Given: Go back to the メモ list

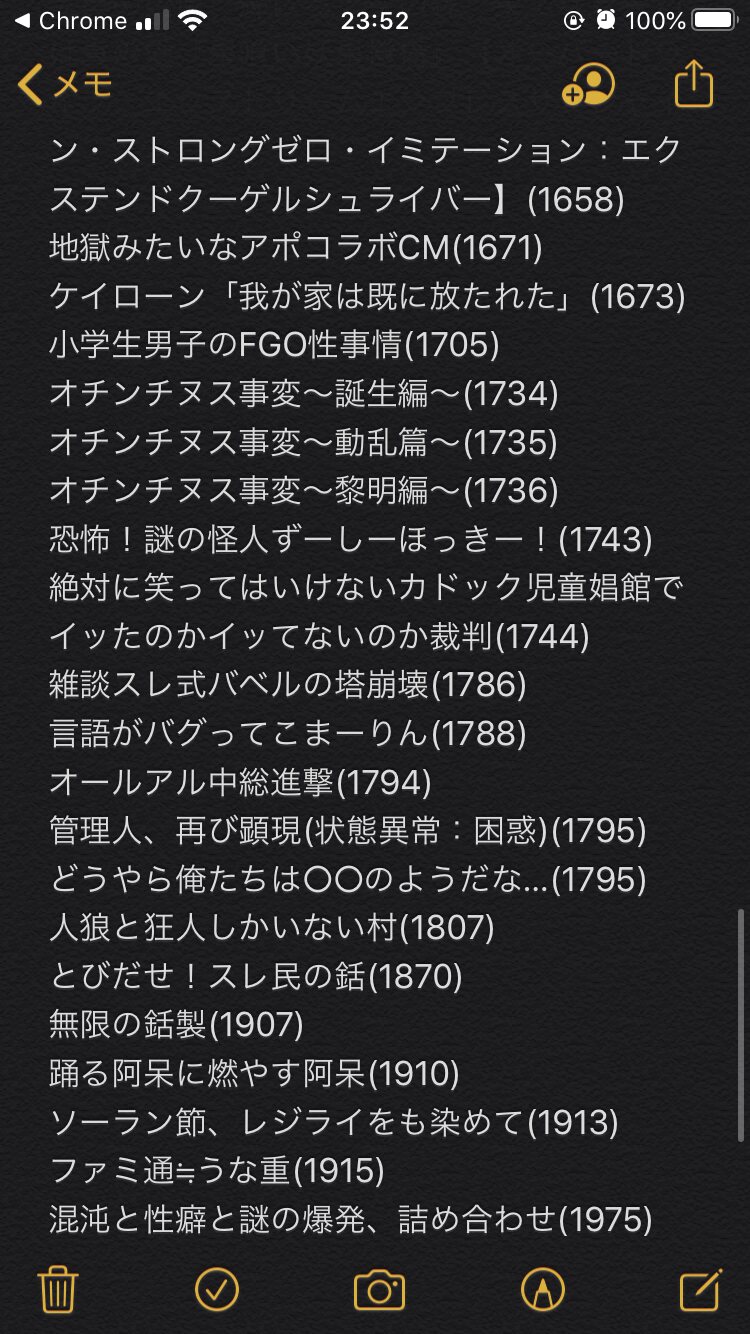Looking at the screenshot, I should (x=66, y=85).
